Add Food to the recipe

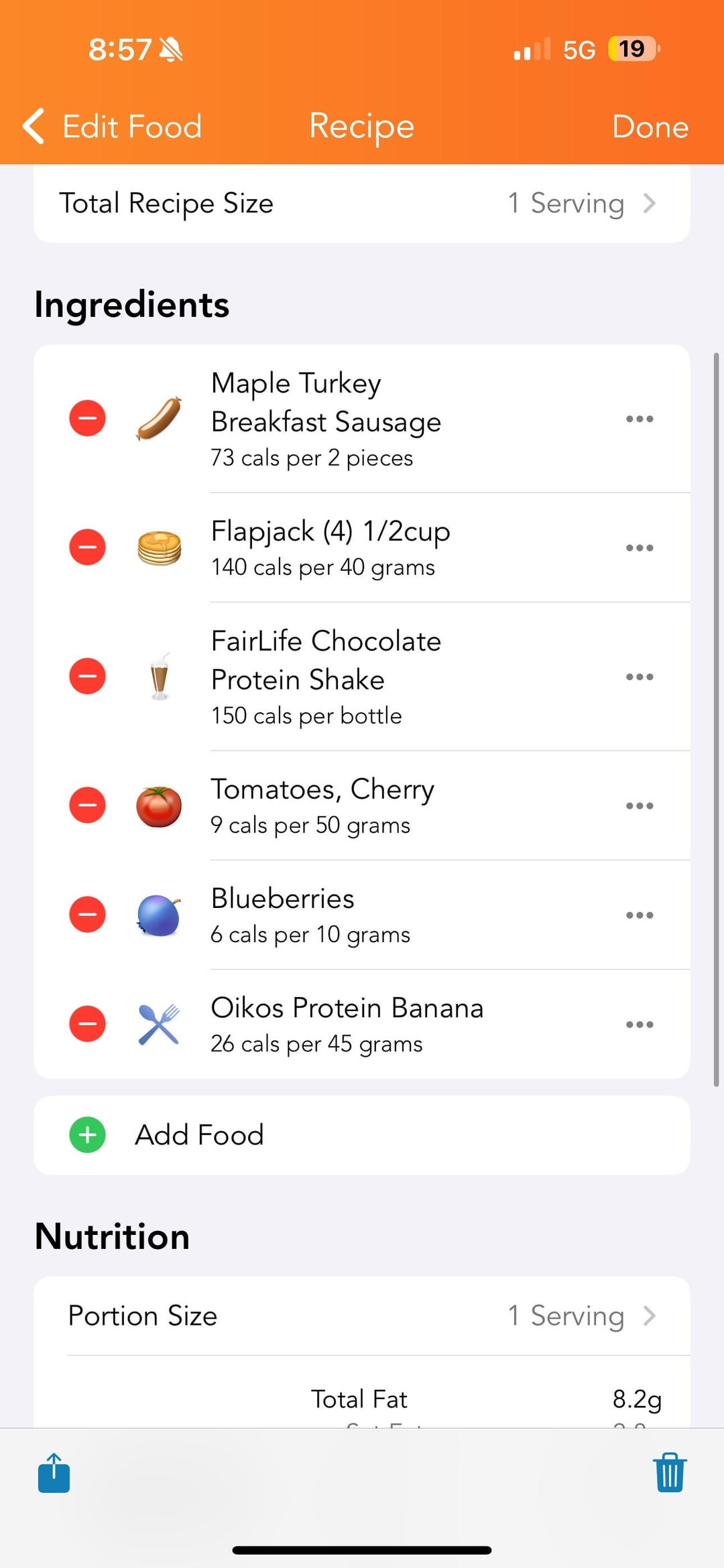click(199, 1135)
